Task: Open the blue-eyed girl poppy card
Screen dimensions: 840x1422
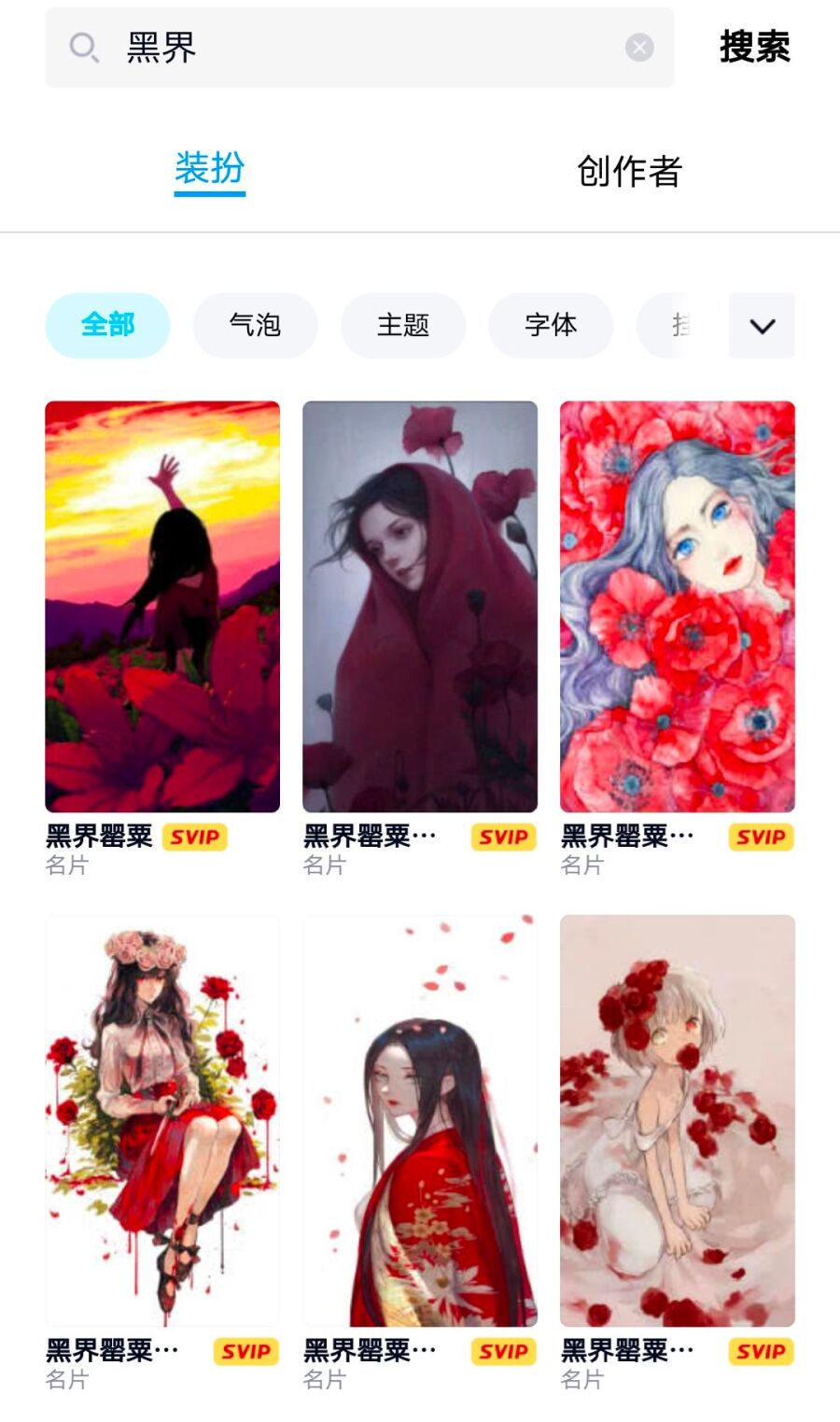Action: (678, 607)
